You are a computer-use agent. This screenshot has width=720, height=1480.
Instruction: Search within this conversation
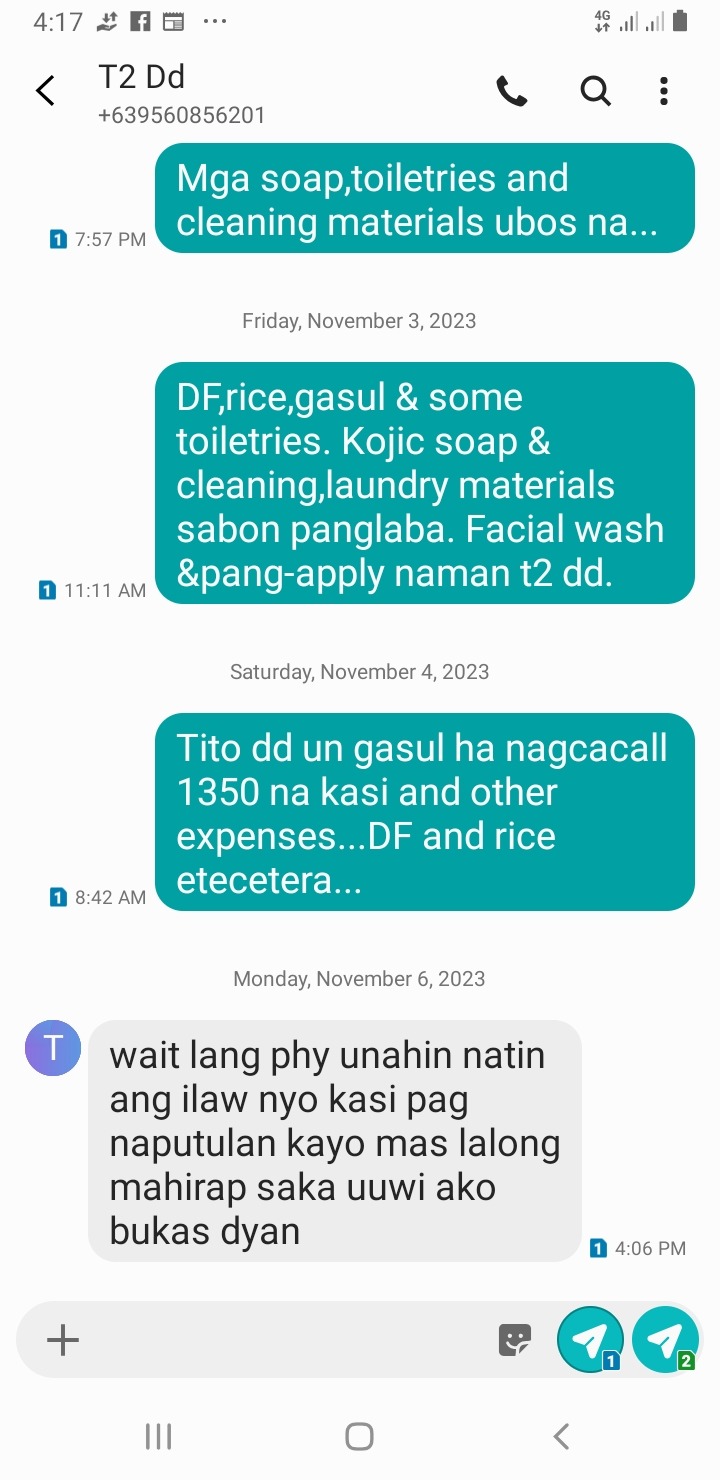pyautogui.click(x=596, y=92)
